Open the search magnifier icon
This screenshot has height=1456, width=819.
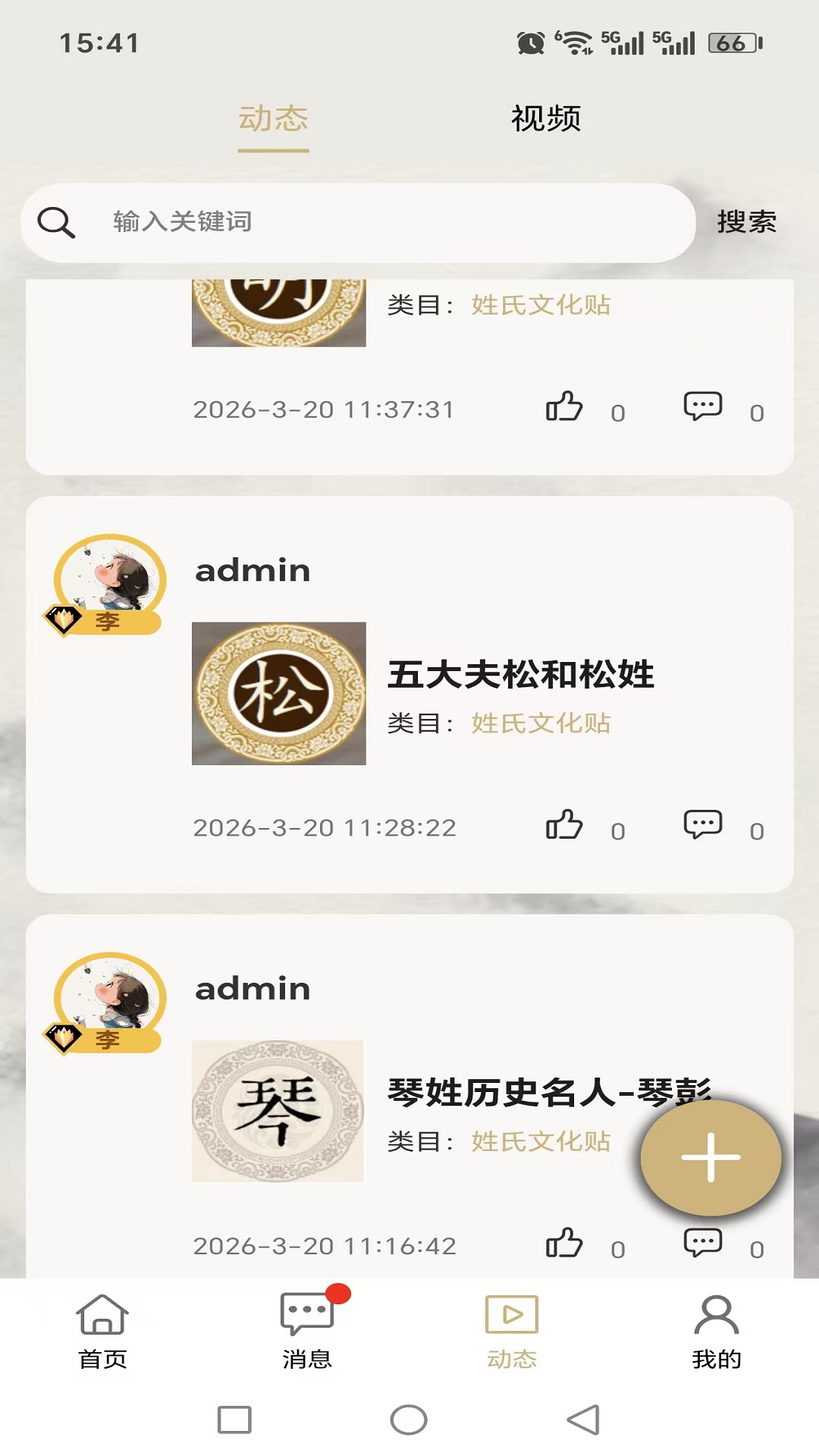[55, 222]
